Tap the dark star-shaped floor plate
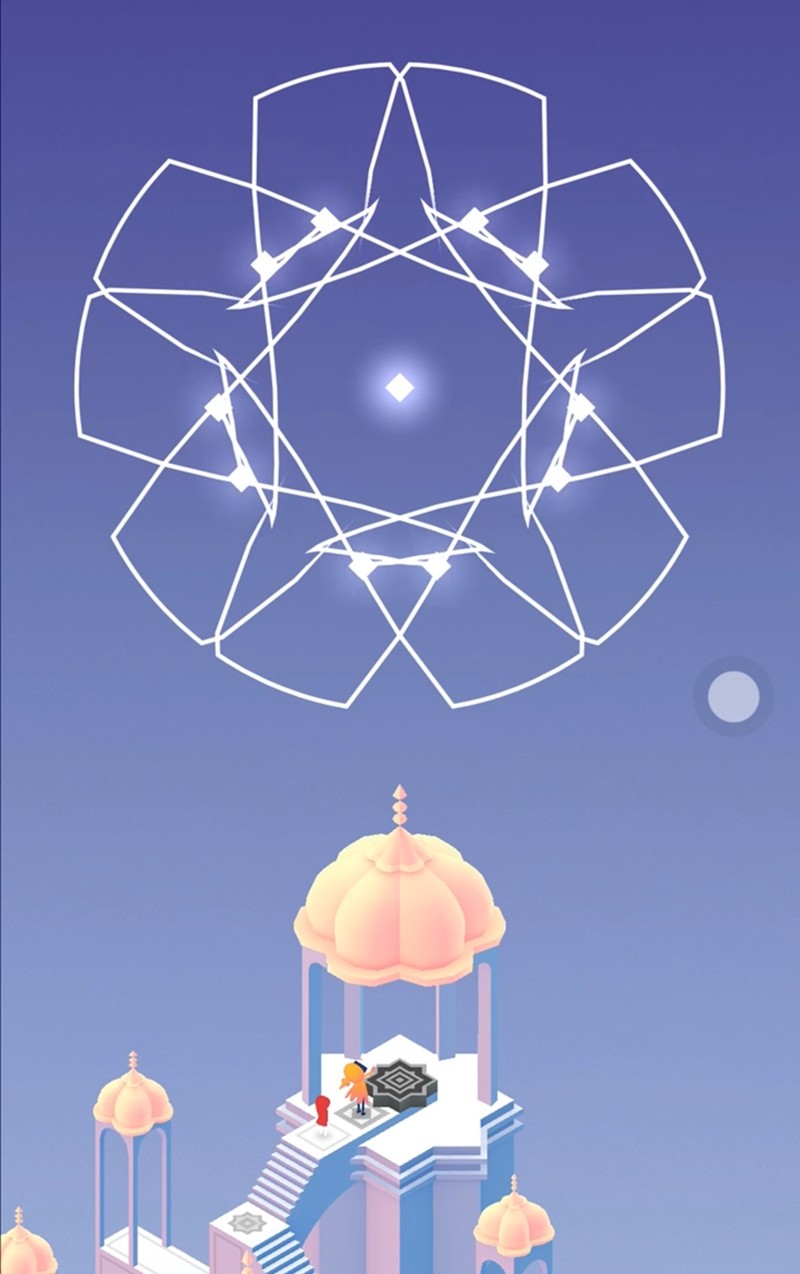This screenshot has width=800, height=1274. pos(400,1084)
